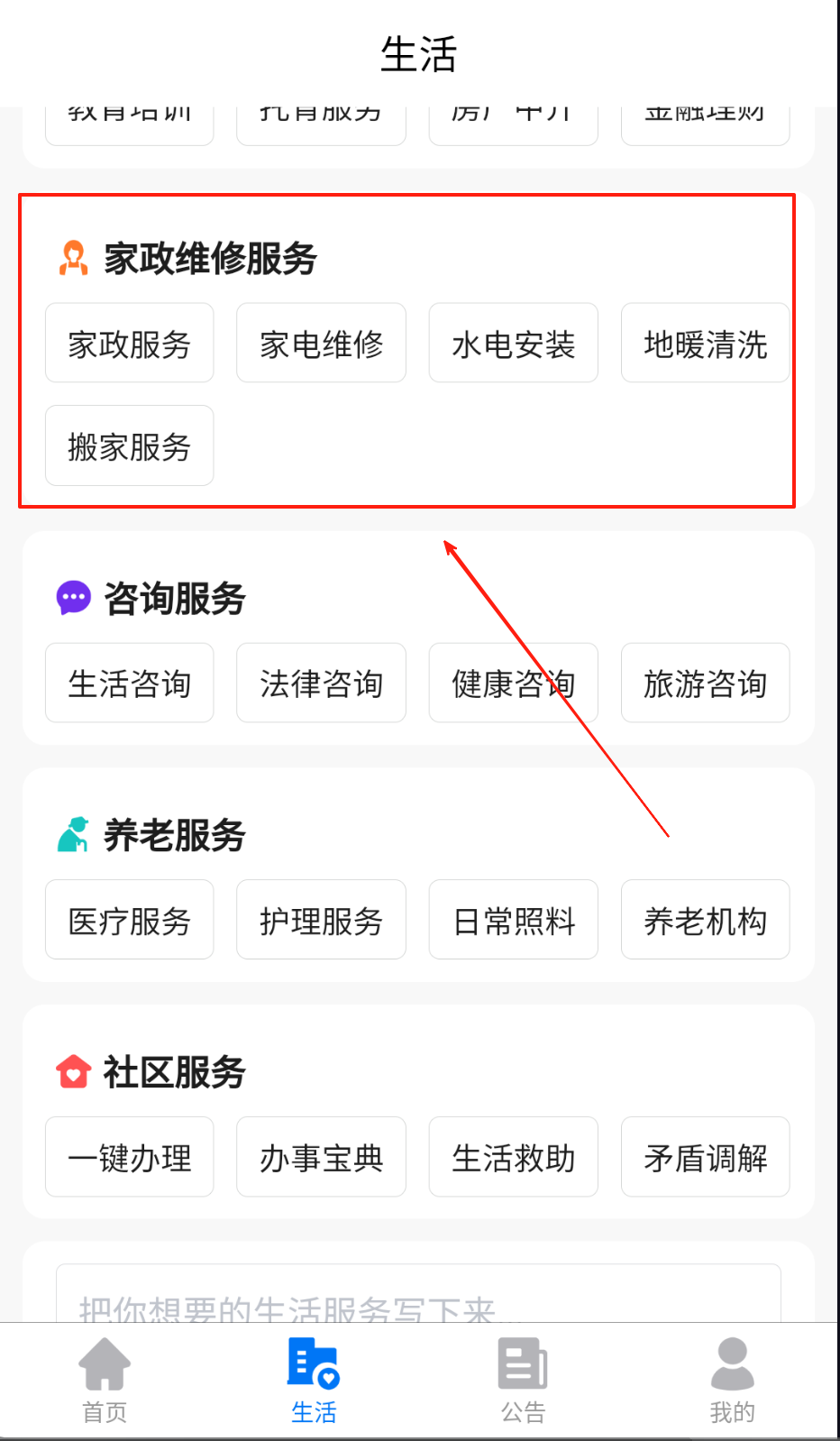Select 生活咨询 chip
Screen dimensions: 840x1441
coord(129,684)
